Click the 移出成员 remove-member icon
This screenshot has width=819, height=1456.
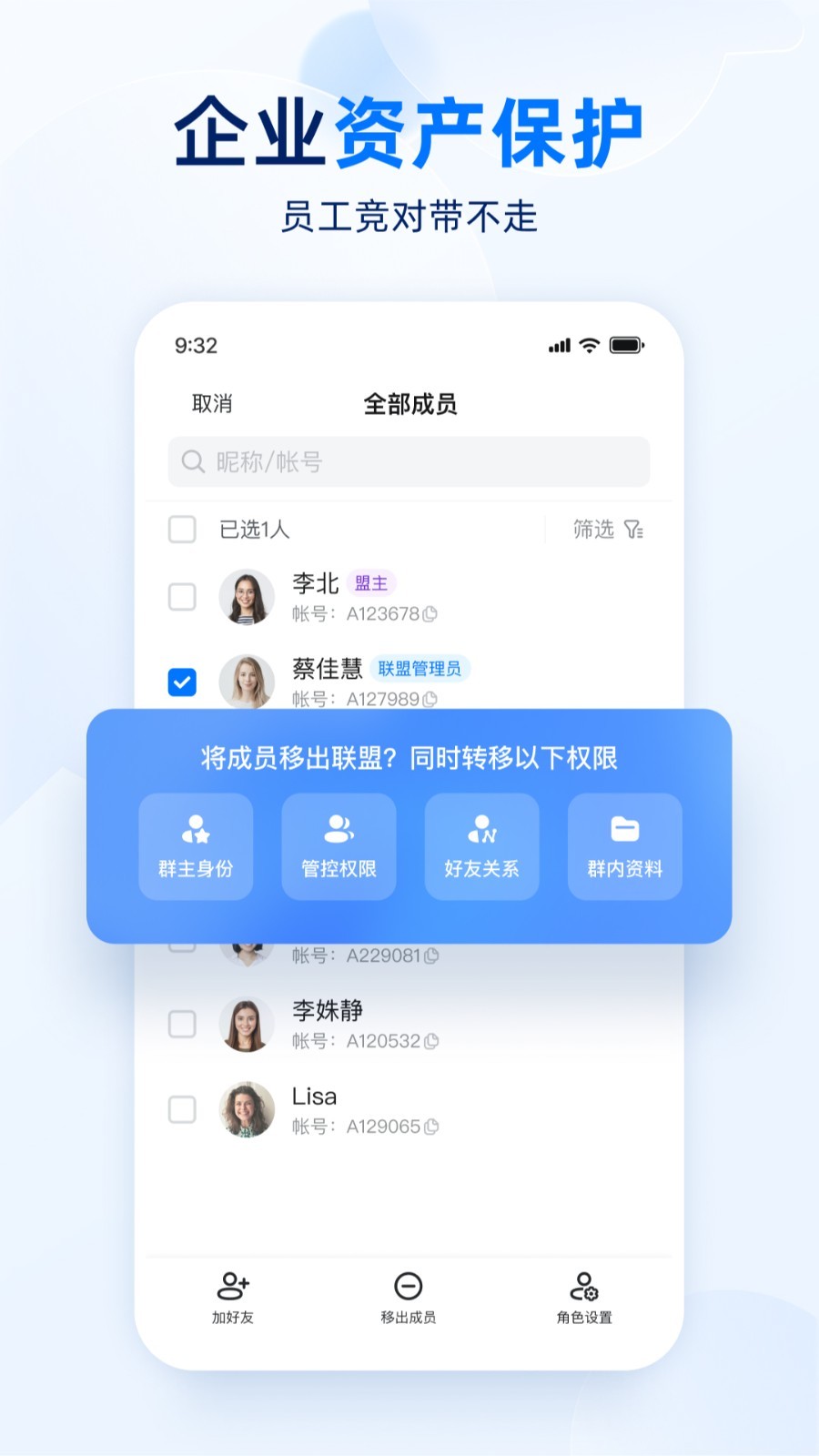[x=408, y=1284]
